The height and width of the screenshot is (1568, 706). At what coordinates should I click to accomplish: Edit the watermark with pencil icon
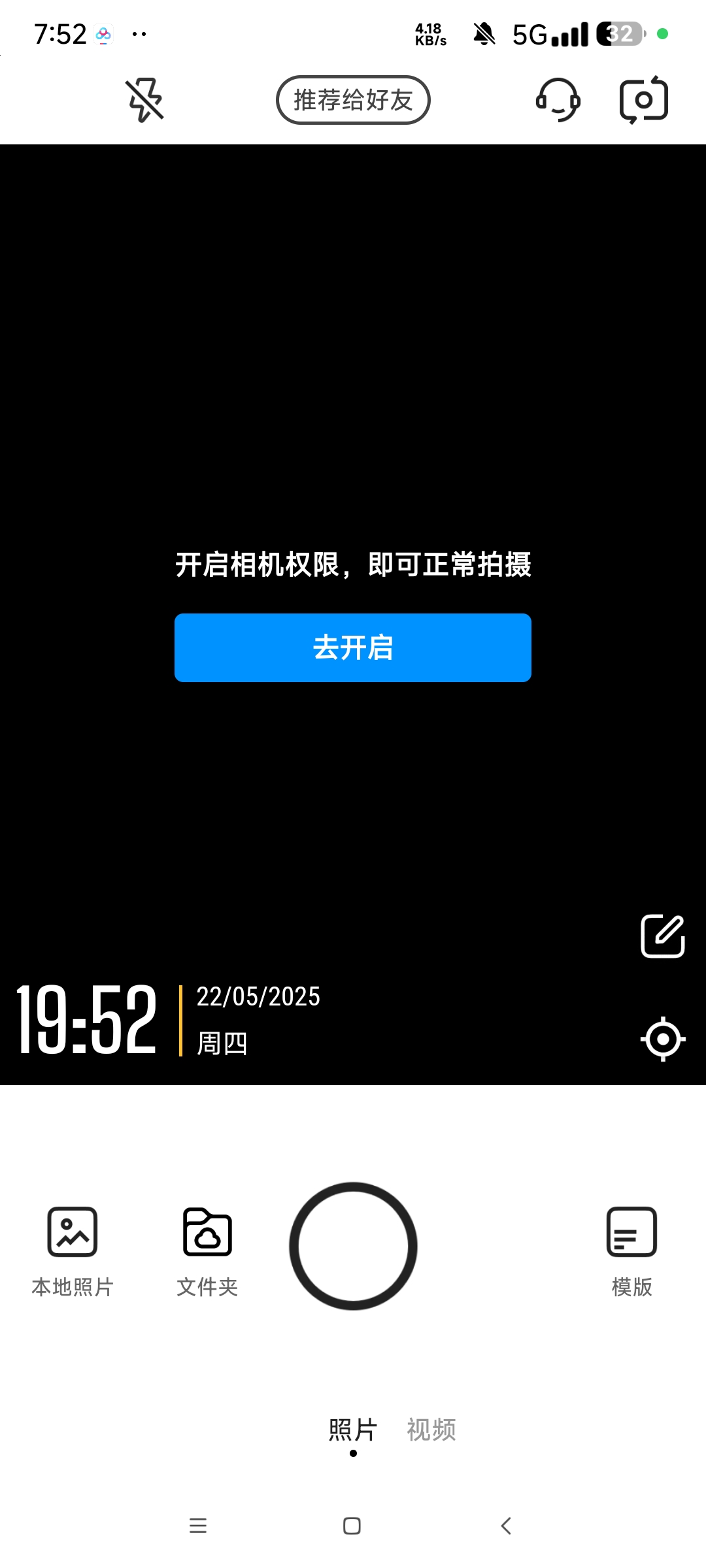point(662,936)
